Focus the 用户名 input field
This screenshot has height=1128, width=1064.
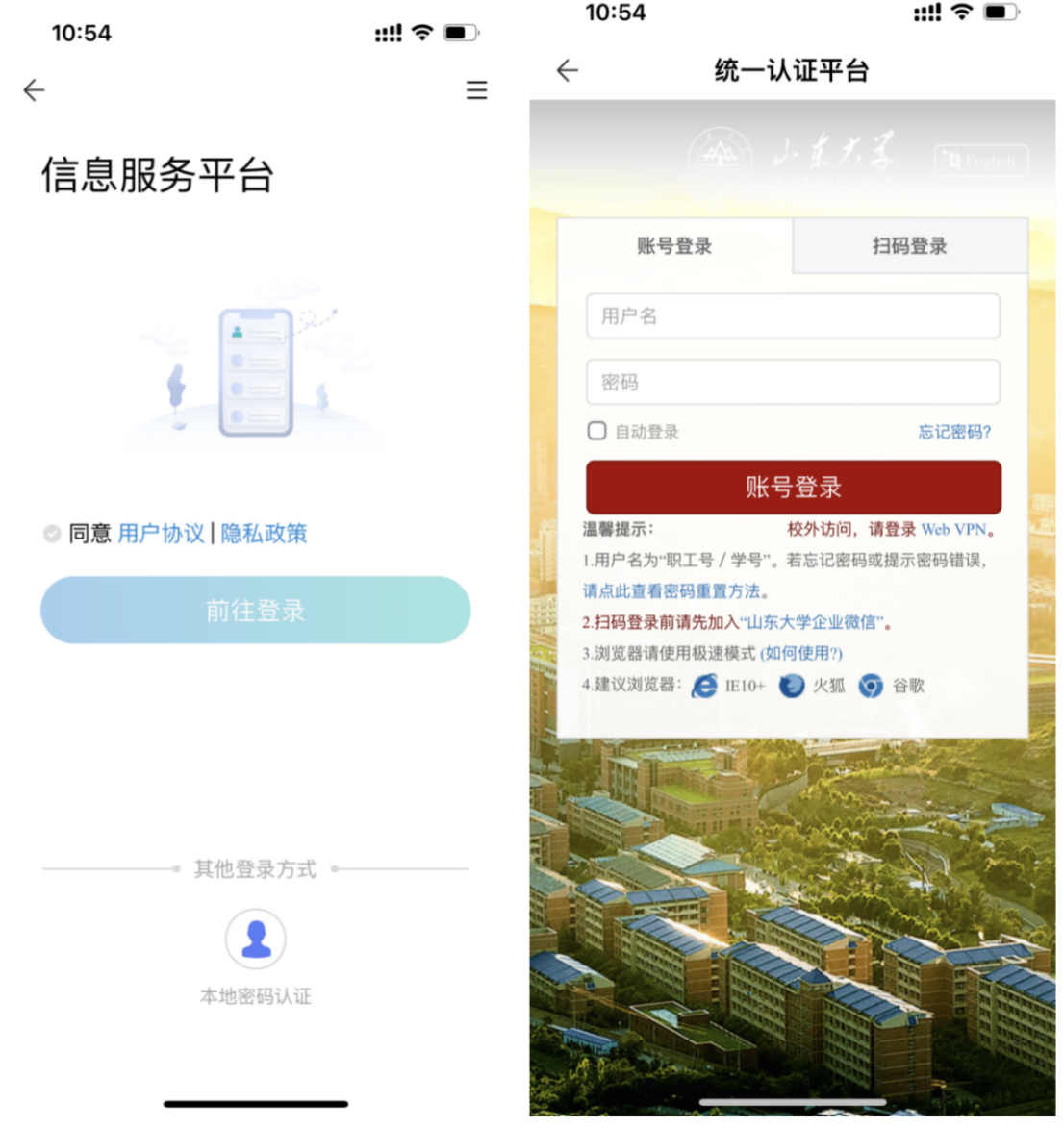click(x=793, y=316)
